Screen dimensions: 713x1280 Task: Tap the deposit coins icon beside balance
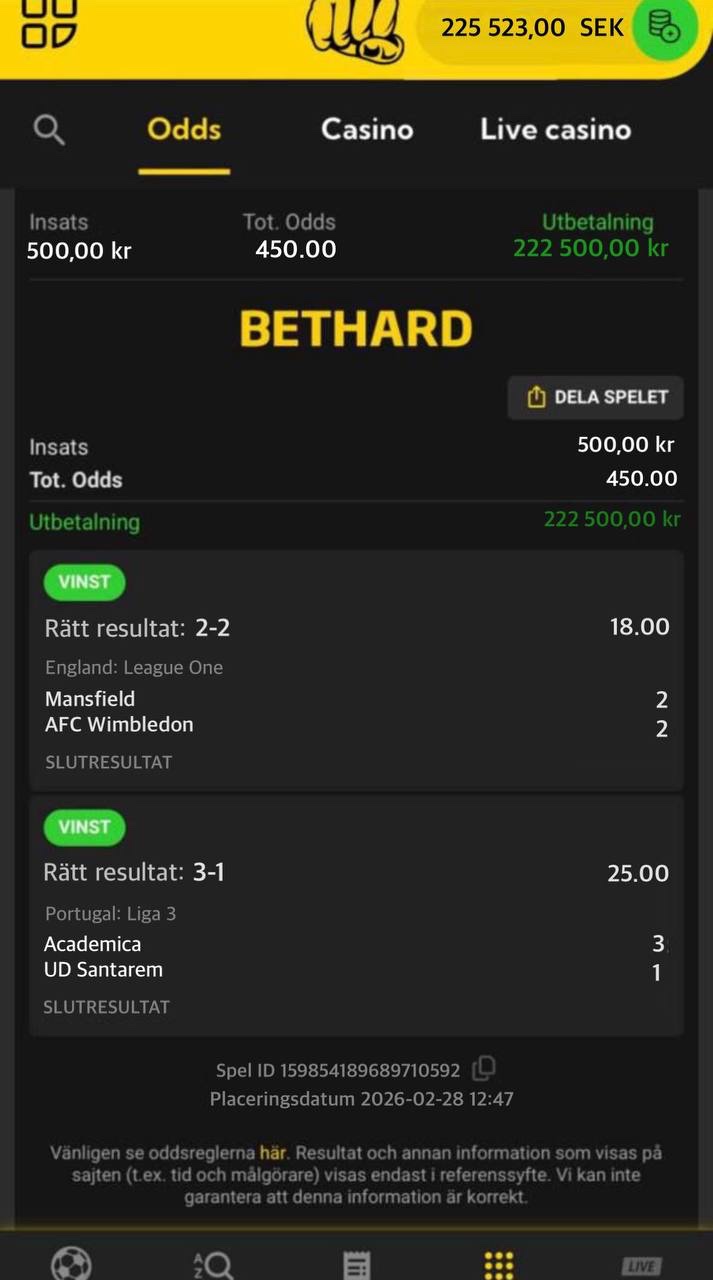click(663, 27)
